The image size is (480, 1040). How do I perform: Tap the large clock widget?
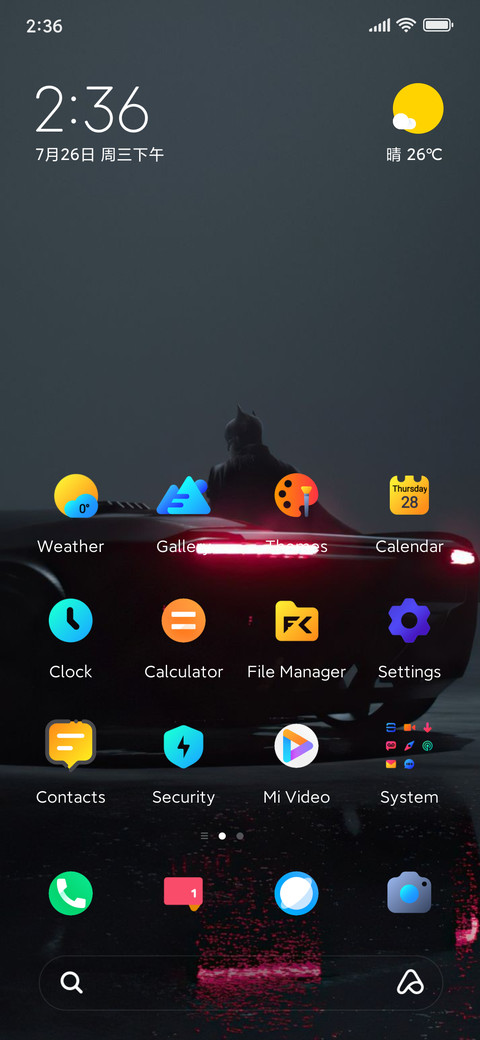[99, 123]
